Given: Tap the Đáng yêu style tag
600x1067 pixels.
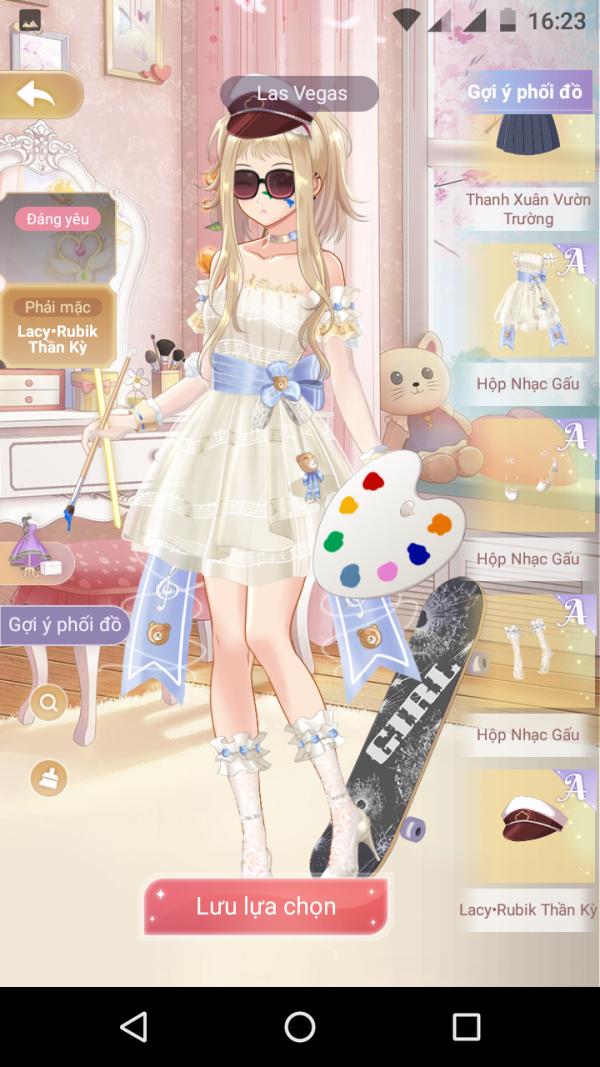Looking at the screenshot, I should 58,218.
